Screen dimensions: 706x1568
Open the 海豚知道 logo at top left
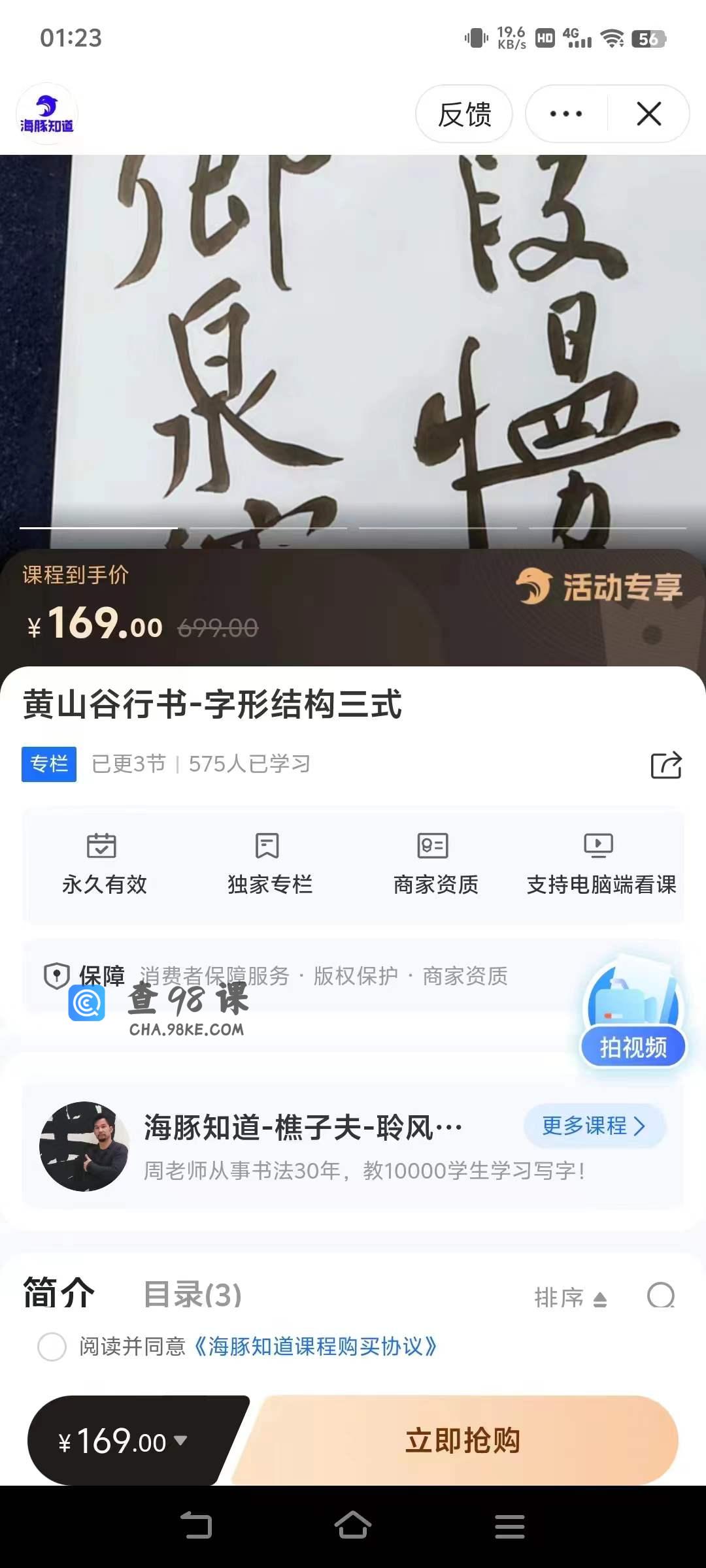click(46, 114)
